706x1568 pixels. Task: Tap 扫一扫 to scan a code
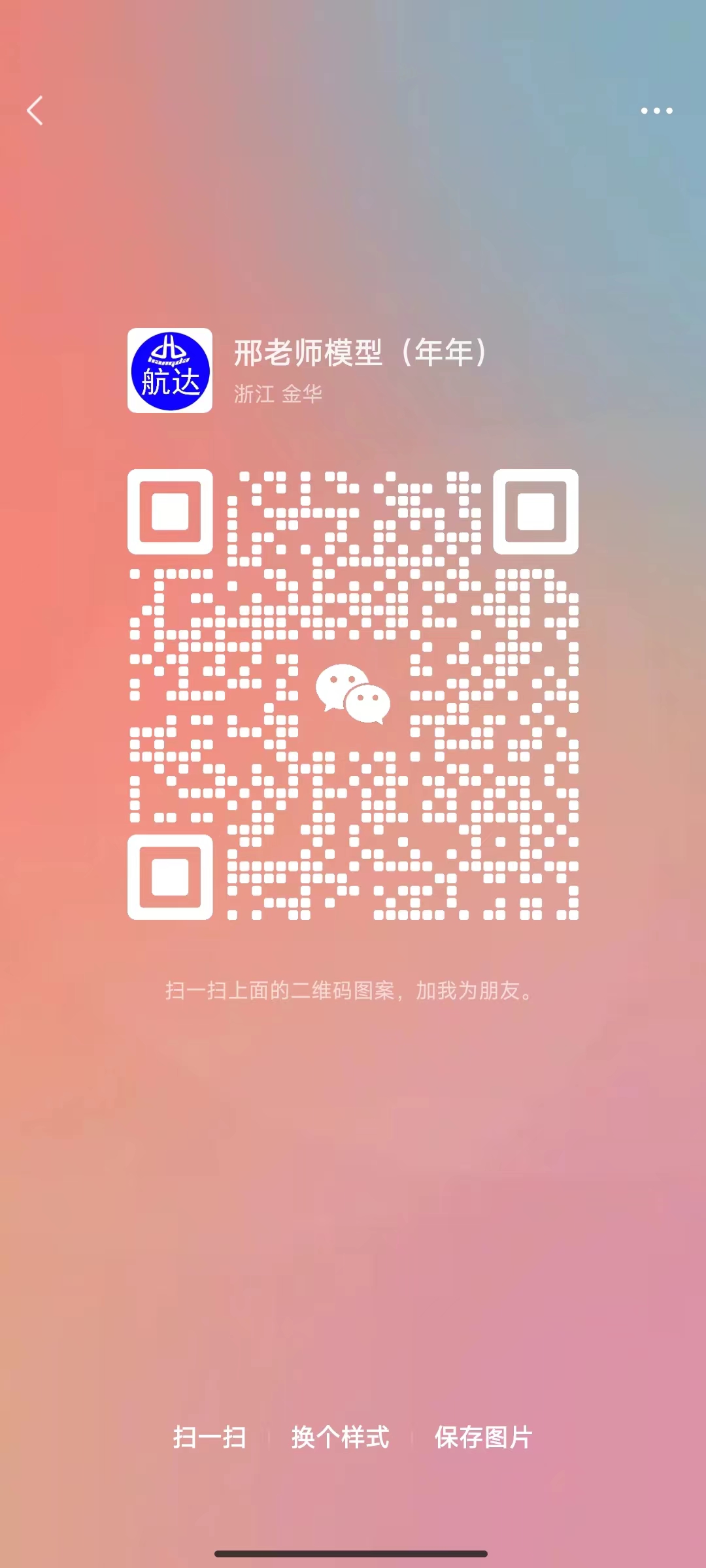point(209,1438)
